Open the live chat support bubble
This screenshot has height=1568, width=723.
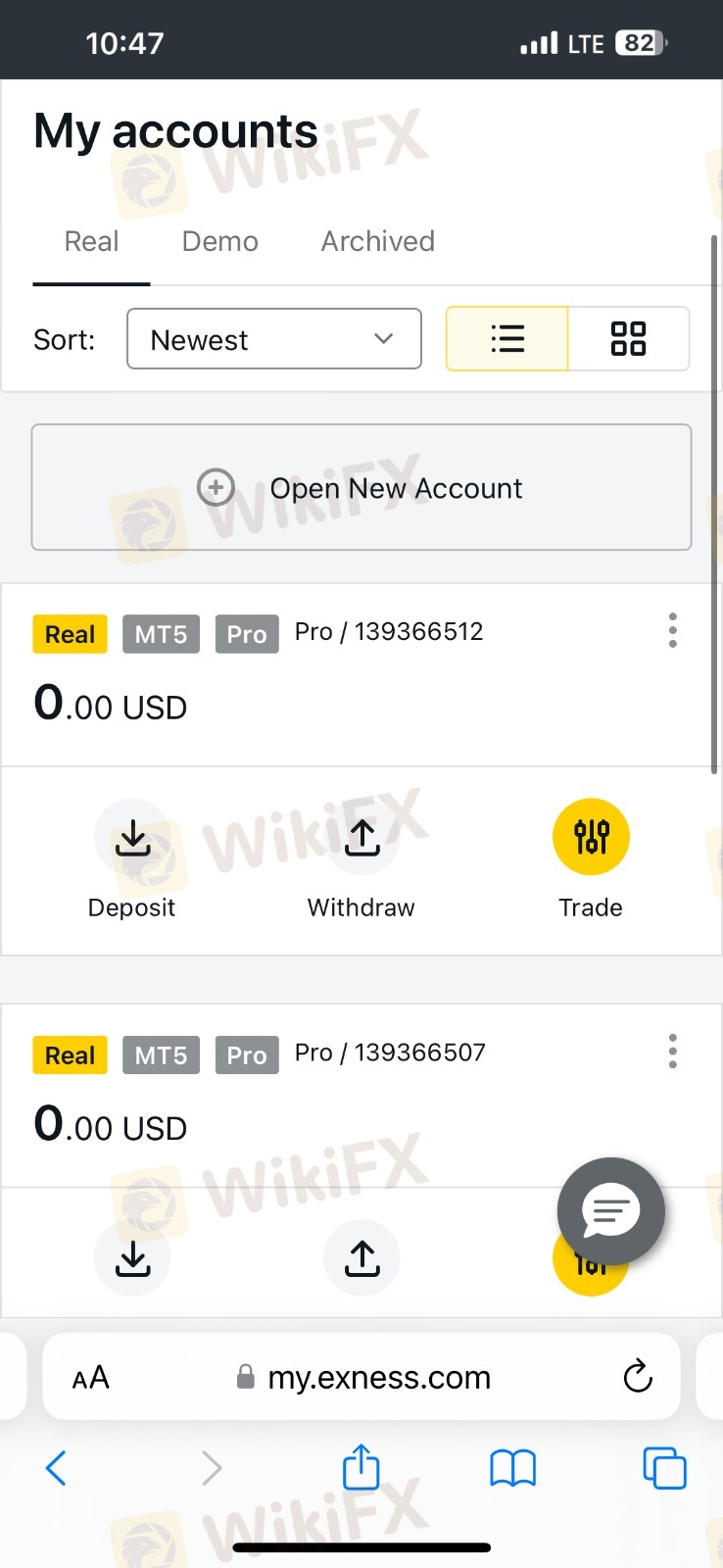coord(611,1211)
